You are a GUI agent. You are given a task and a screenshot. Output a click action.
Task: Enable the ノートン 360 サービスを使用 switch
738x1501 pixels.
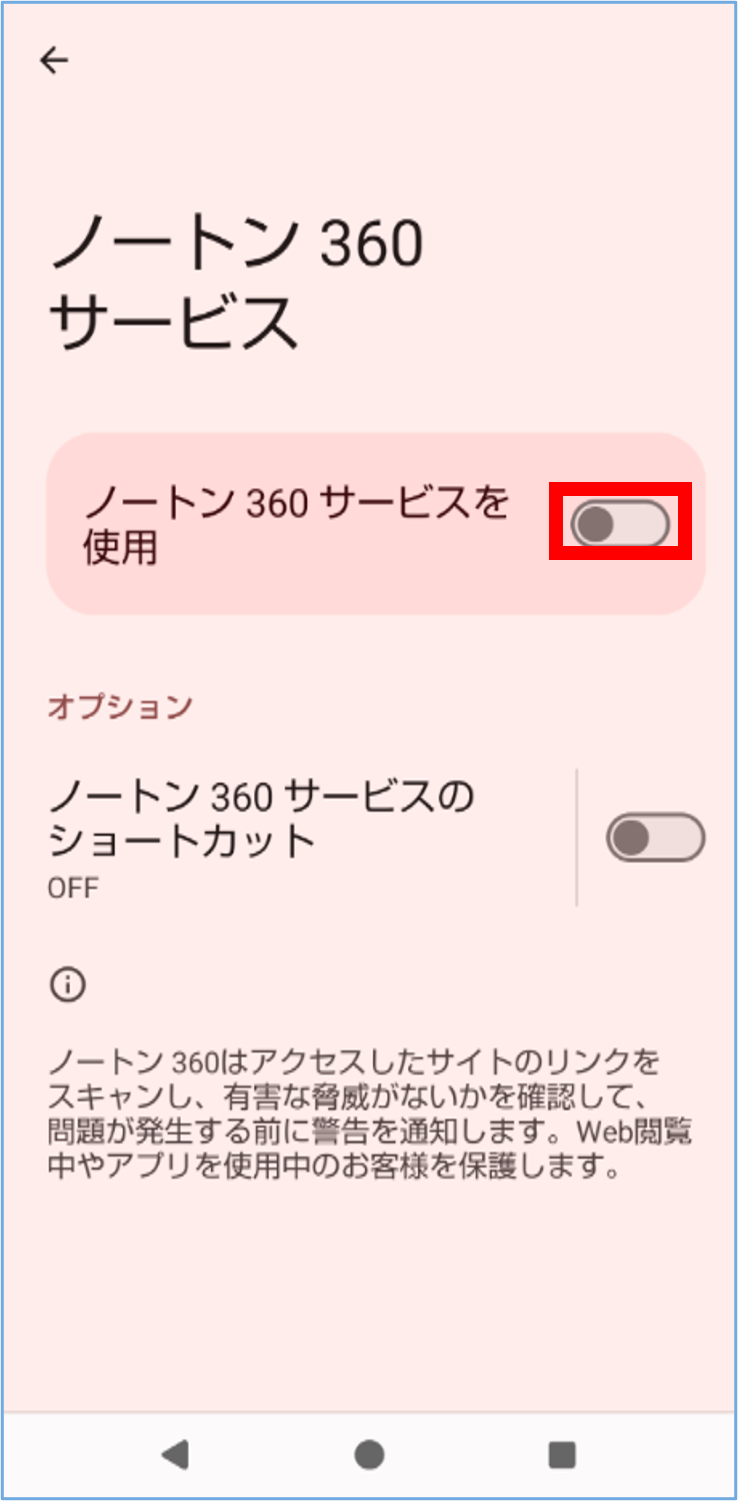[619, 523]
